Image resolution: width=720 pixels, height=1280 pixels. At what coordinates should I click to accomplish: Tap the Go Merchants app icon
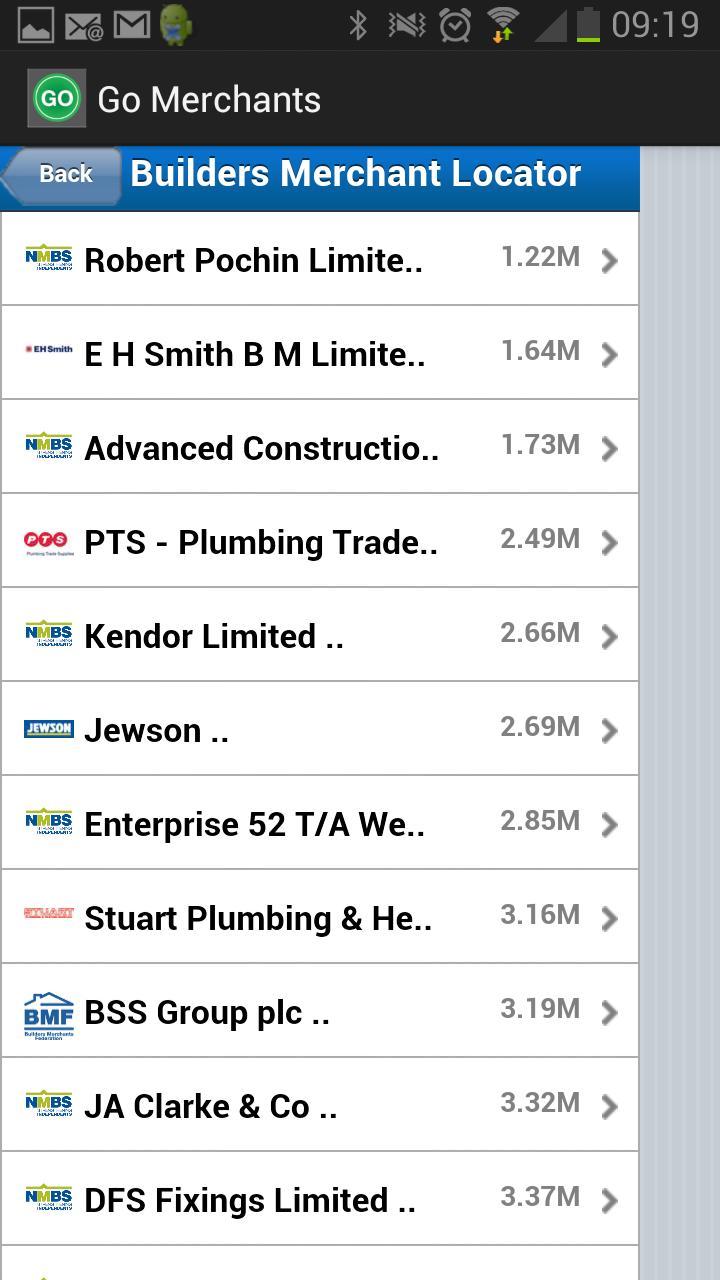[57, 99]
